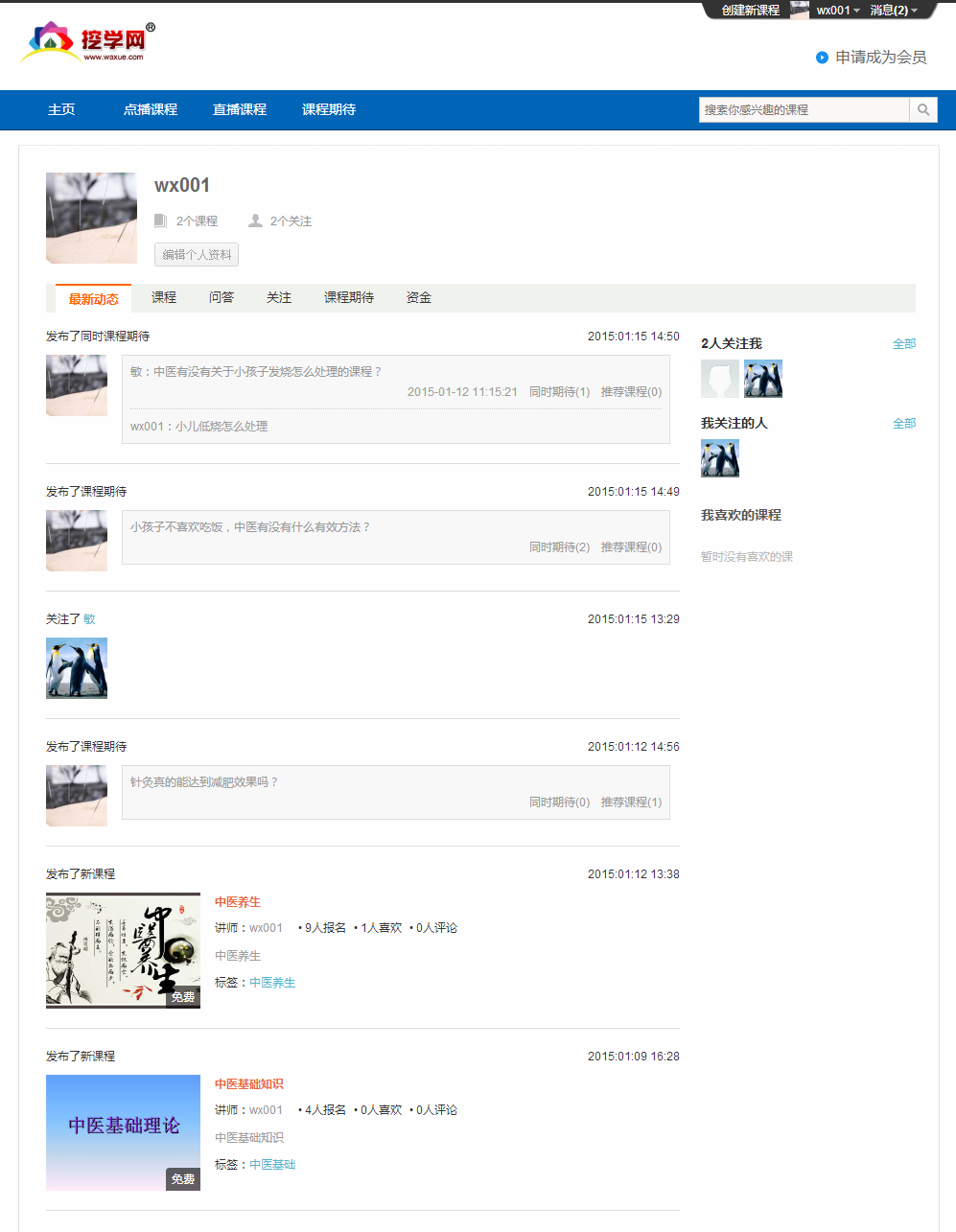
Task: View 全部 under 我关注的人
Action: point(903,423)
